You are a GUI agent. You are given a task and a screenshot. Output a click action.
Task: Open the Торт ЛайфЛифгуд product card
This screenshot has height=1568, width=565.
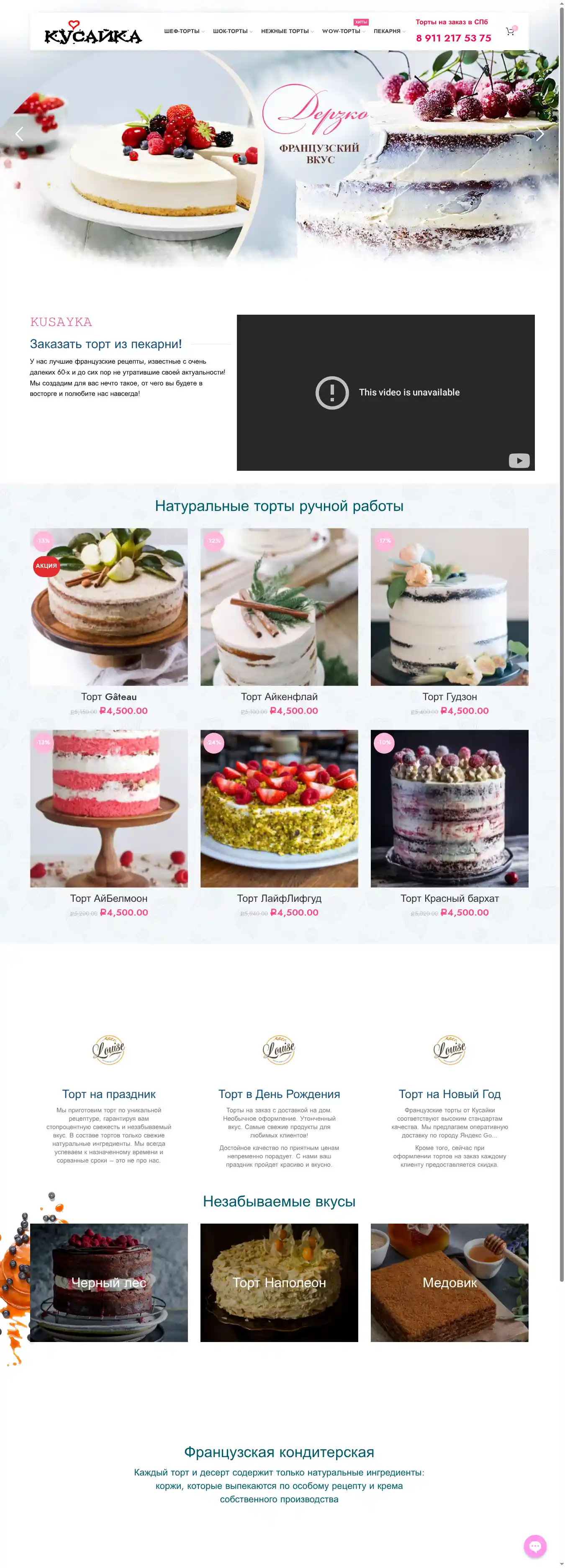(279, 808)
